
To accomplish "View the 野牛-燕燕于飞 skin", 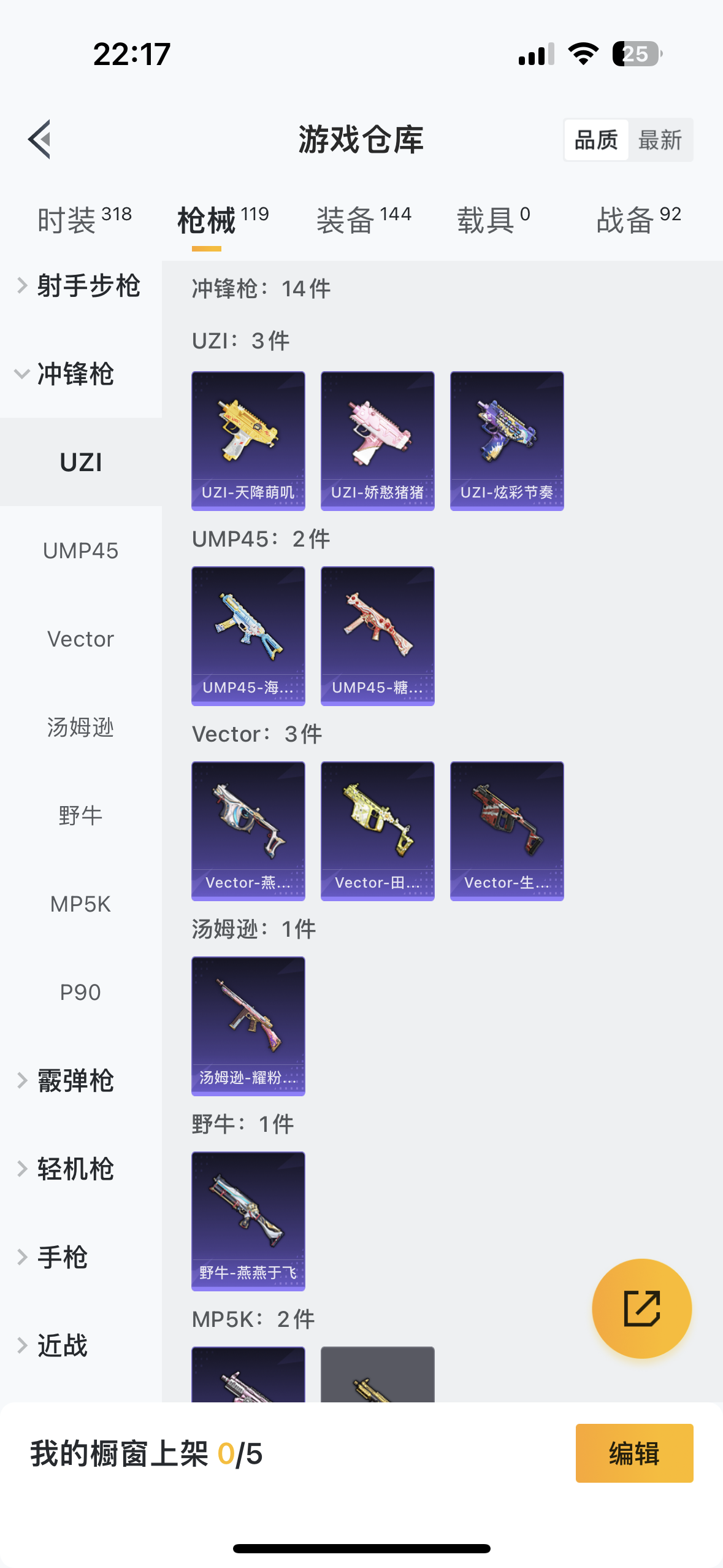I will point(248,1221).
